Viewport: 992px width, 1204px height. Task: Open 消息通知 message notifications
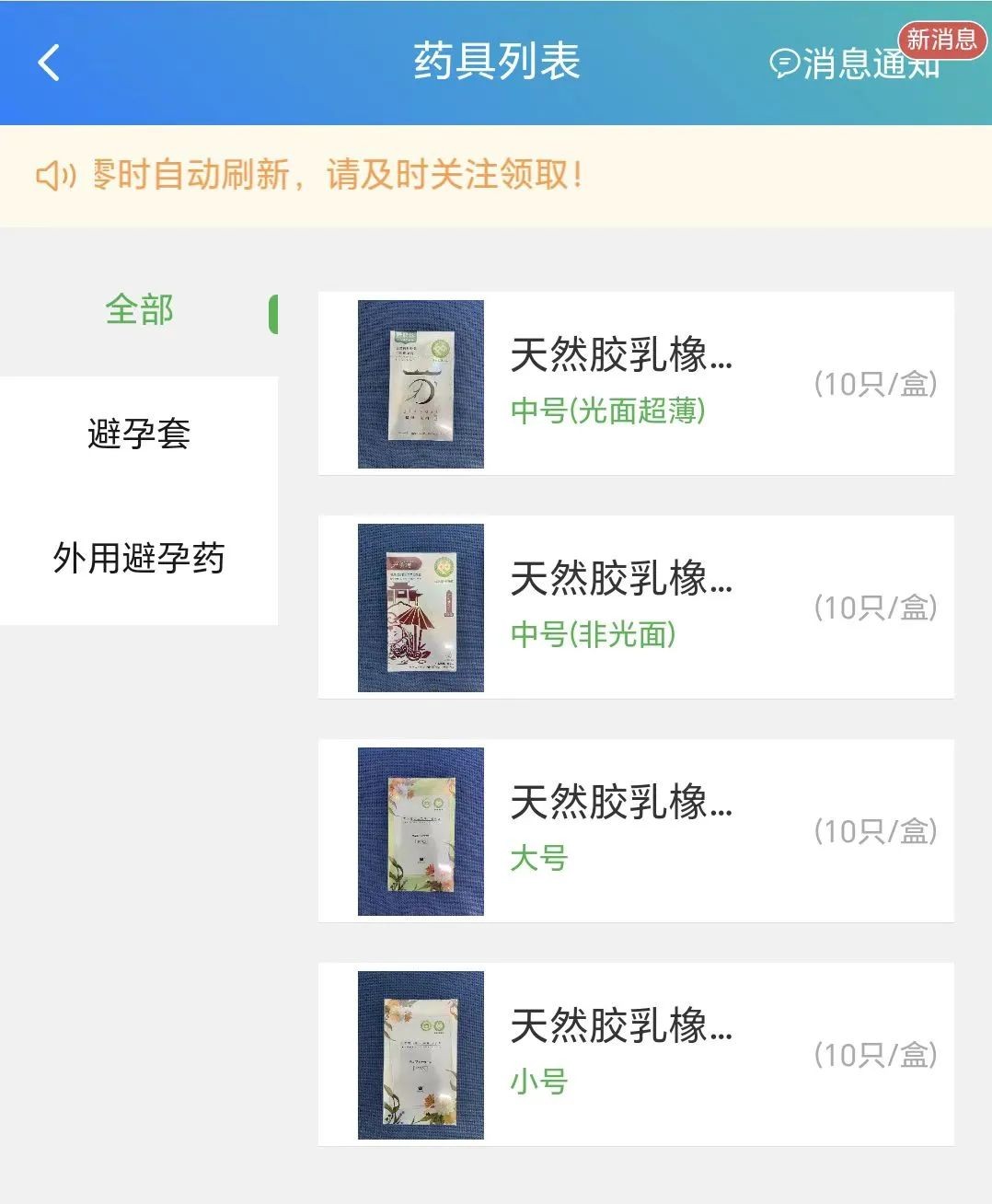(x=856, y=63)
